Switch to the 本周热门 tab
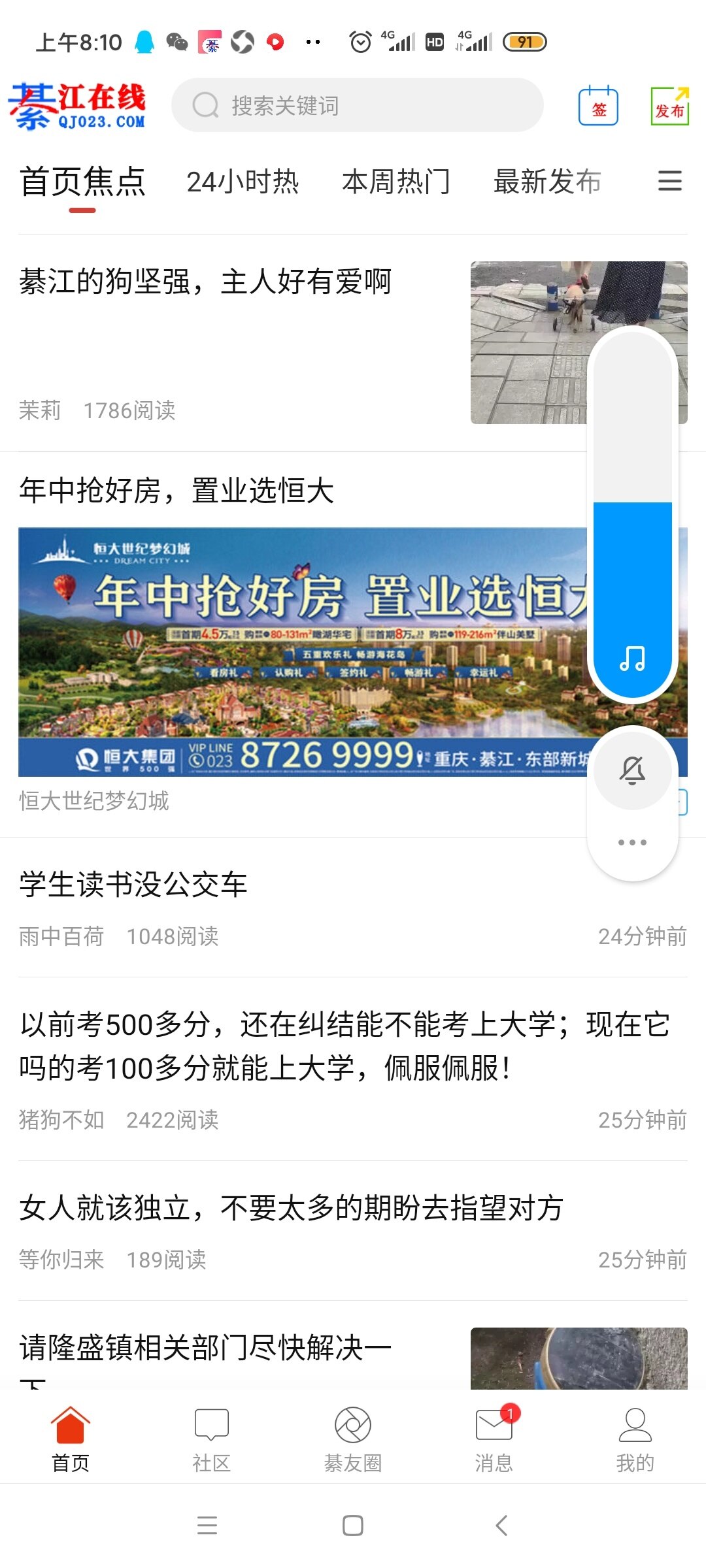706x1568 pixels. click(x=396, y=182)
